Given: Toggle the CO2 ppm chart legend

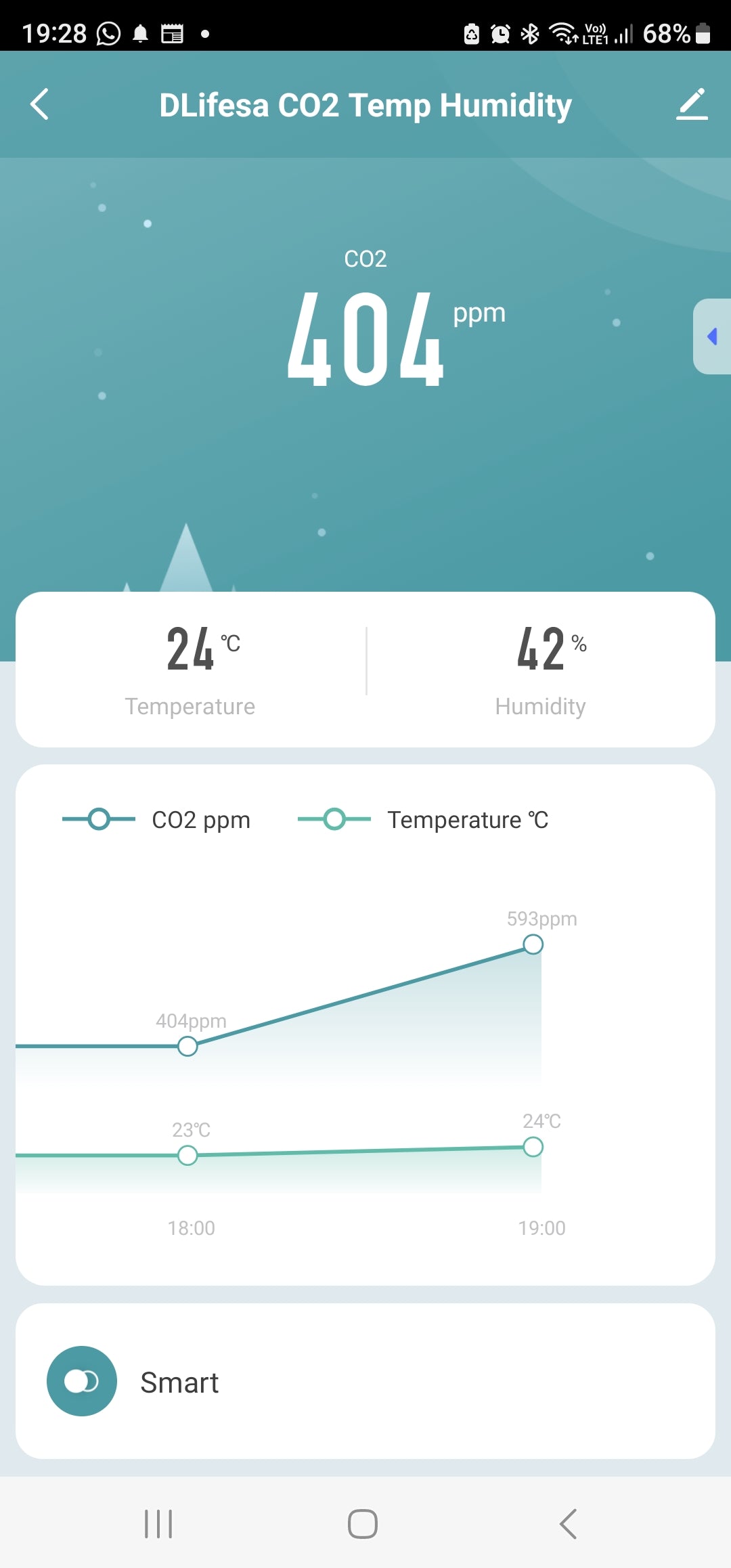Looking at the screenshot, I should (x=157, y=820).
